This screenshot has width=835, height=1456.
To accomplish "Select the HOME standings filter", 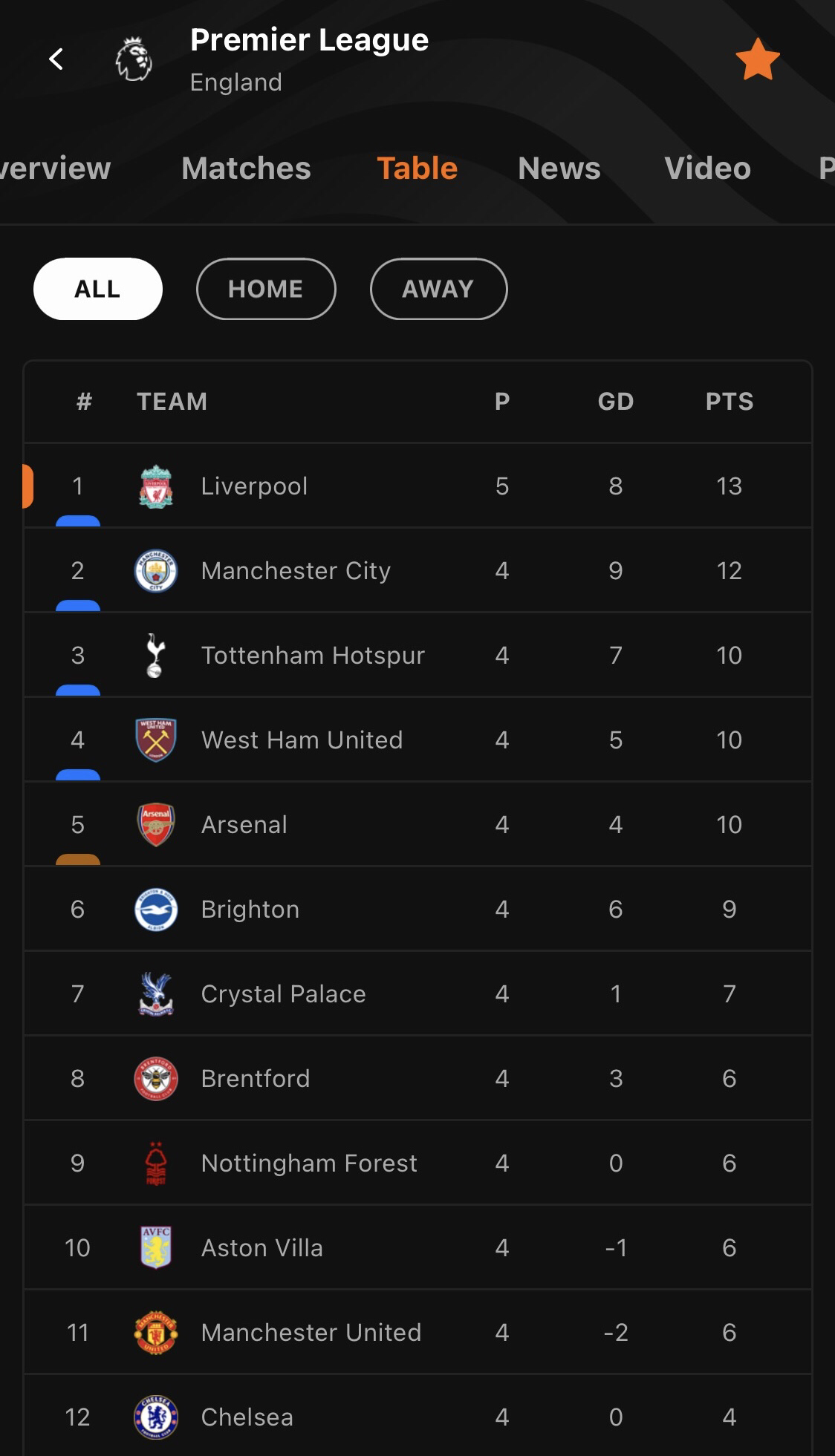I will pyautogui.click(x=266, y=289).
